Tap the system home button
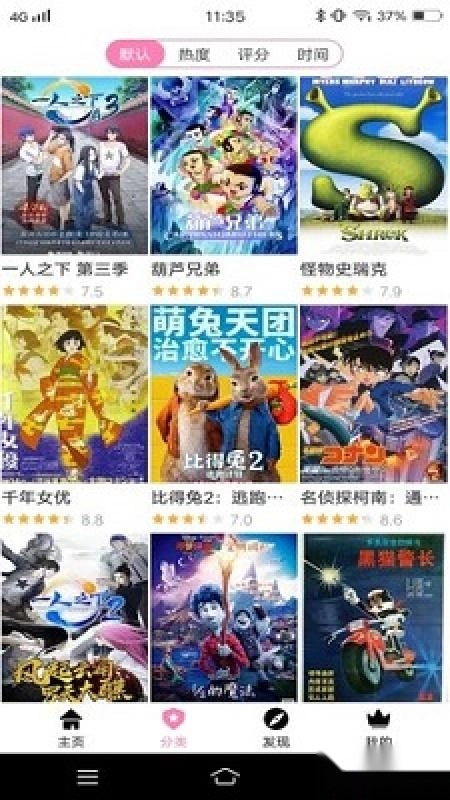Screen dimensions: 450x800 (x=225, y=777)
